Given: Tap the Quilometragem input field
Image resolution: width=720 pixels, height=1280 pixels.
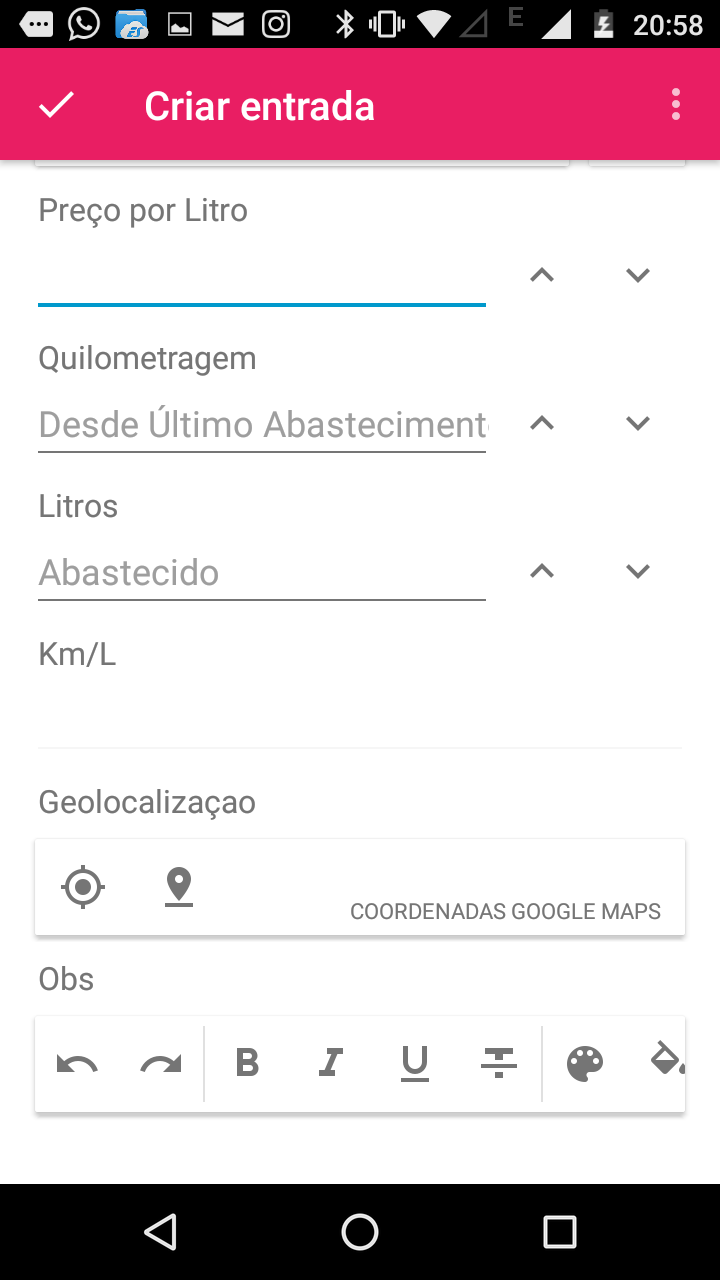Looking at the screenshot, I should pyautogui.click(x=262, y=424).
